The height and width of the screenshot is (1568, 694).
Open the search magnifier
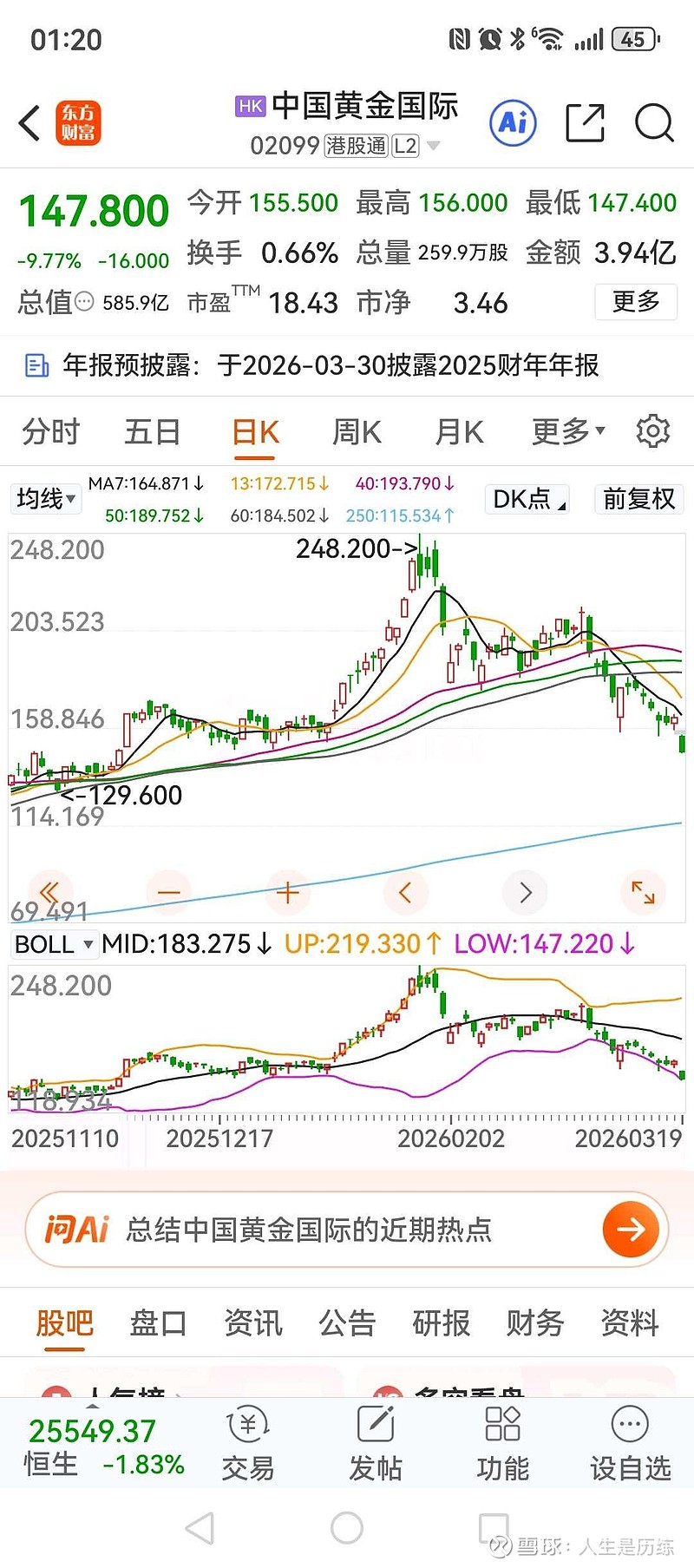[x=653, y=122]
